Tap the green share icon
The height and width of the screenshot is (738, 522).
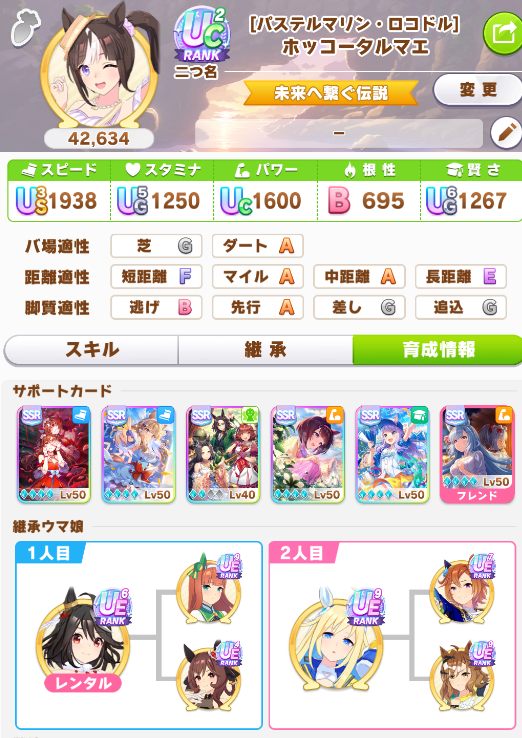503,33
